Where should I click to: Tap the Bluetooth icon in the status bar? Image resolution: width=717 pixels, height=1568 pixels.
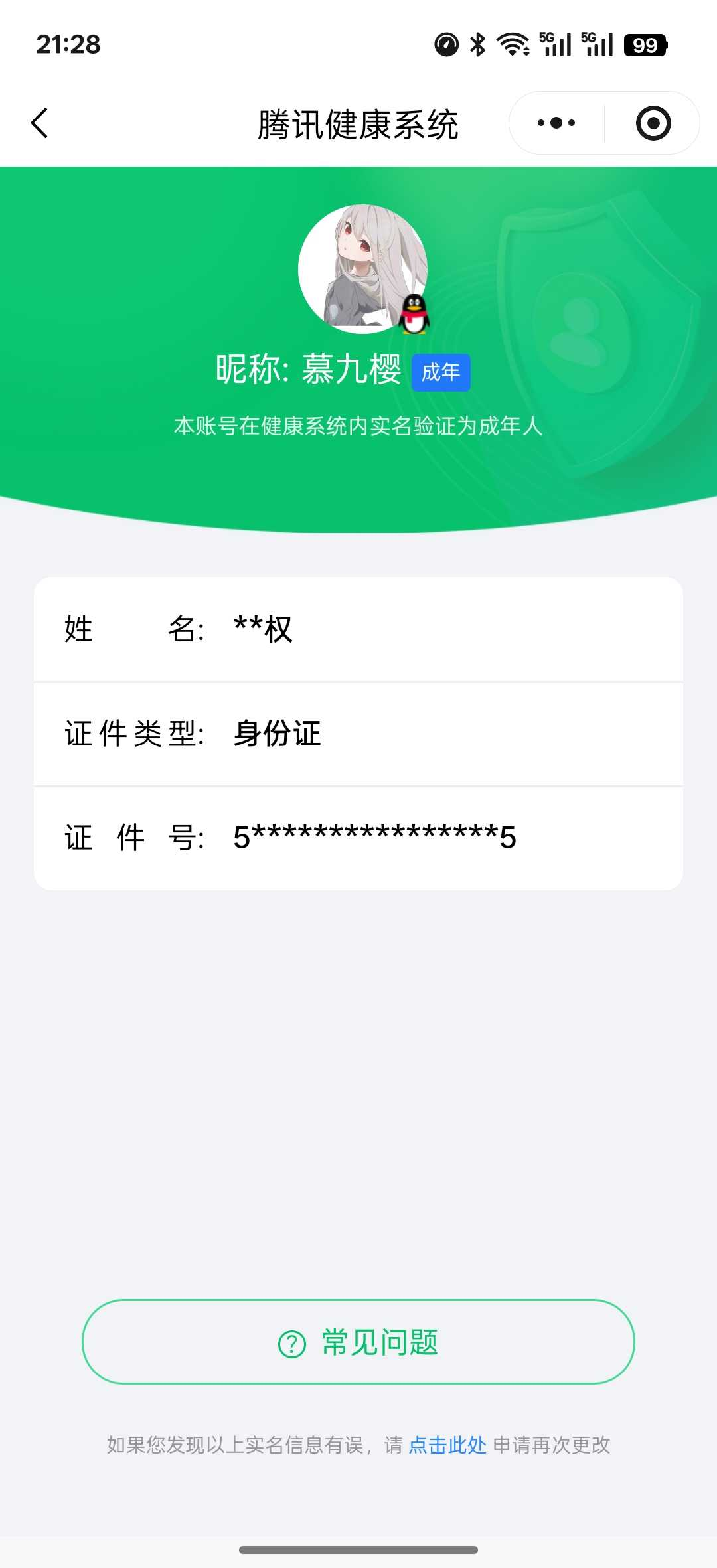[476, 44]
